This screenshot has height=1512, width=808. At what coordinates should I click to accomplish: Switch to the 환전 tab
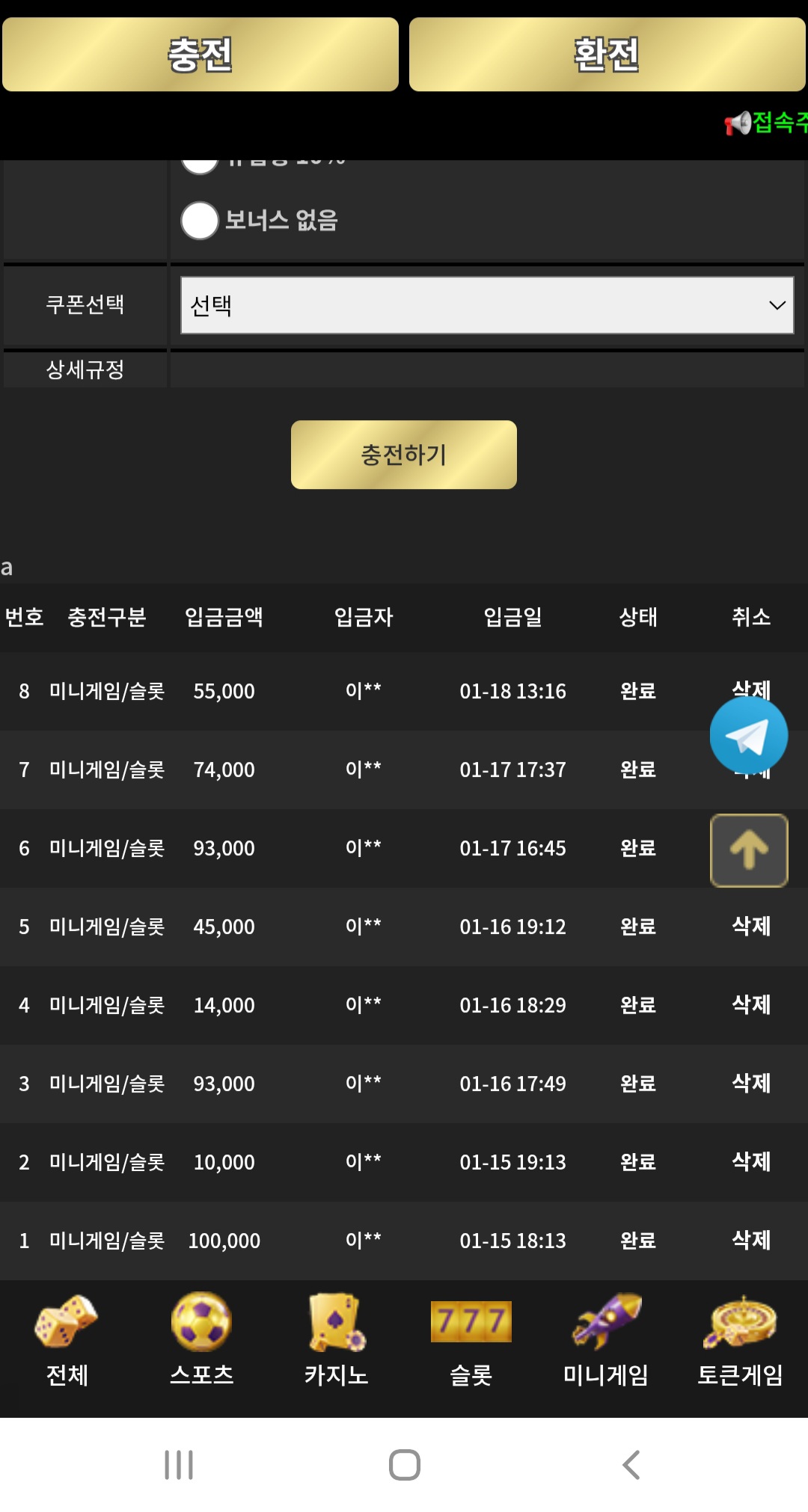click(x=607, y=55)
